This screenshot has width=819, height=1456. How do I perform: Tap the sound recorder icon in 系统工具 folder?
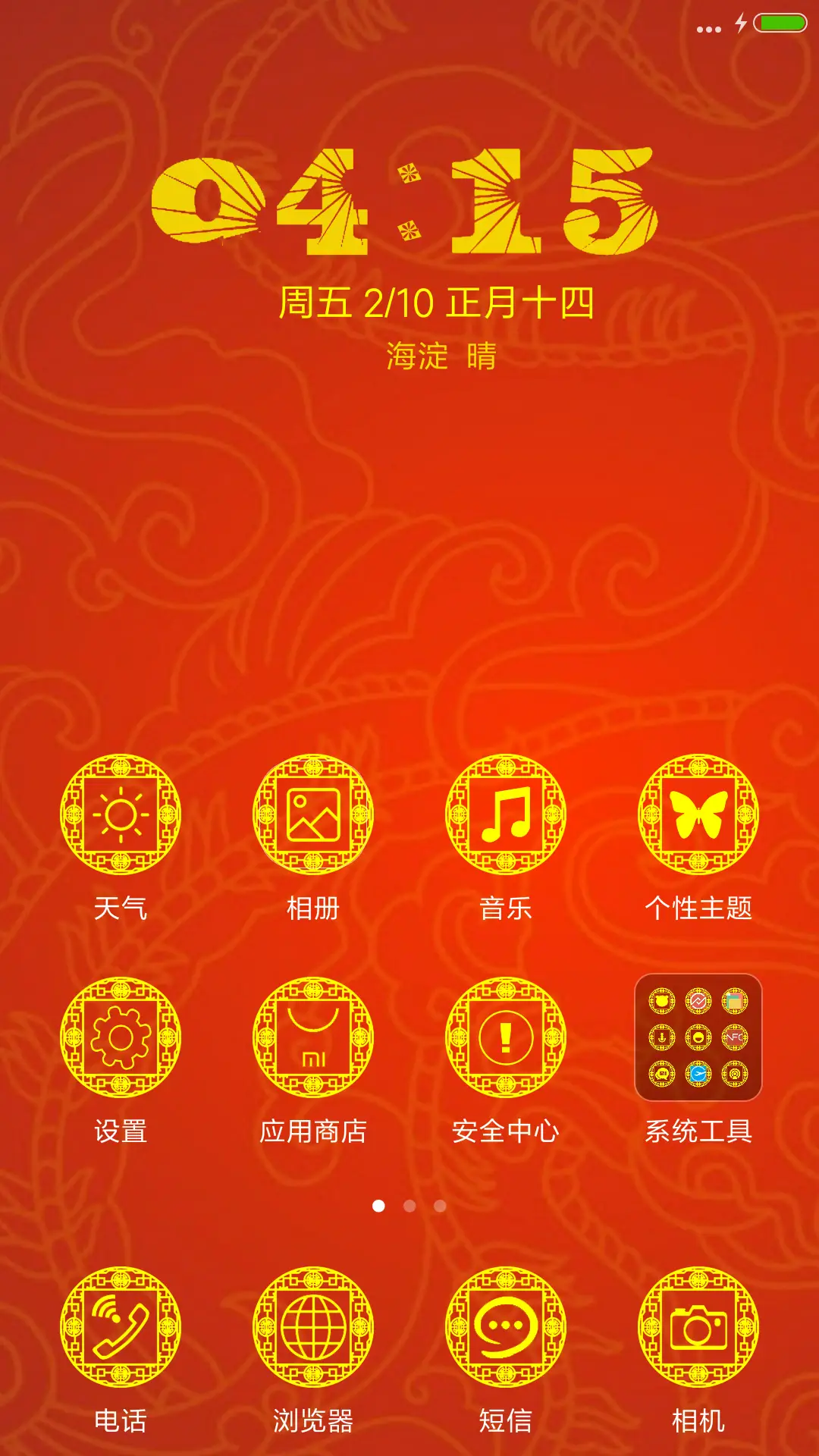click(x=661, y=1037)
